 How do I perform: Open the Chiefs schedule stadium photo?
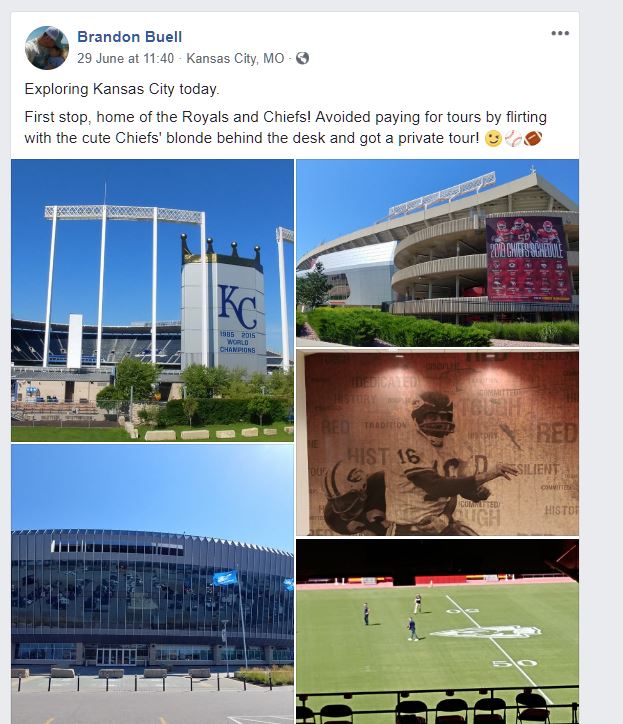[437, 252]
